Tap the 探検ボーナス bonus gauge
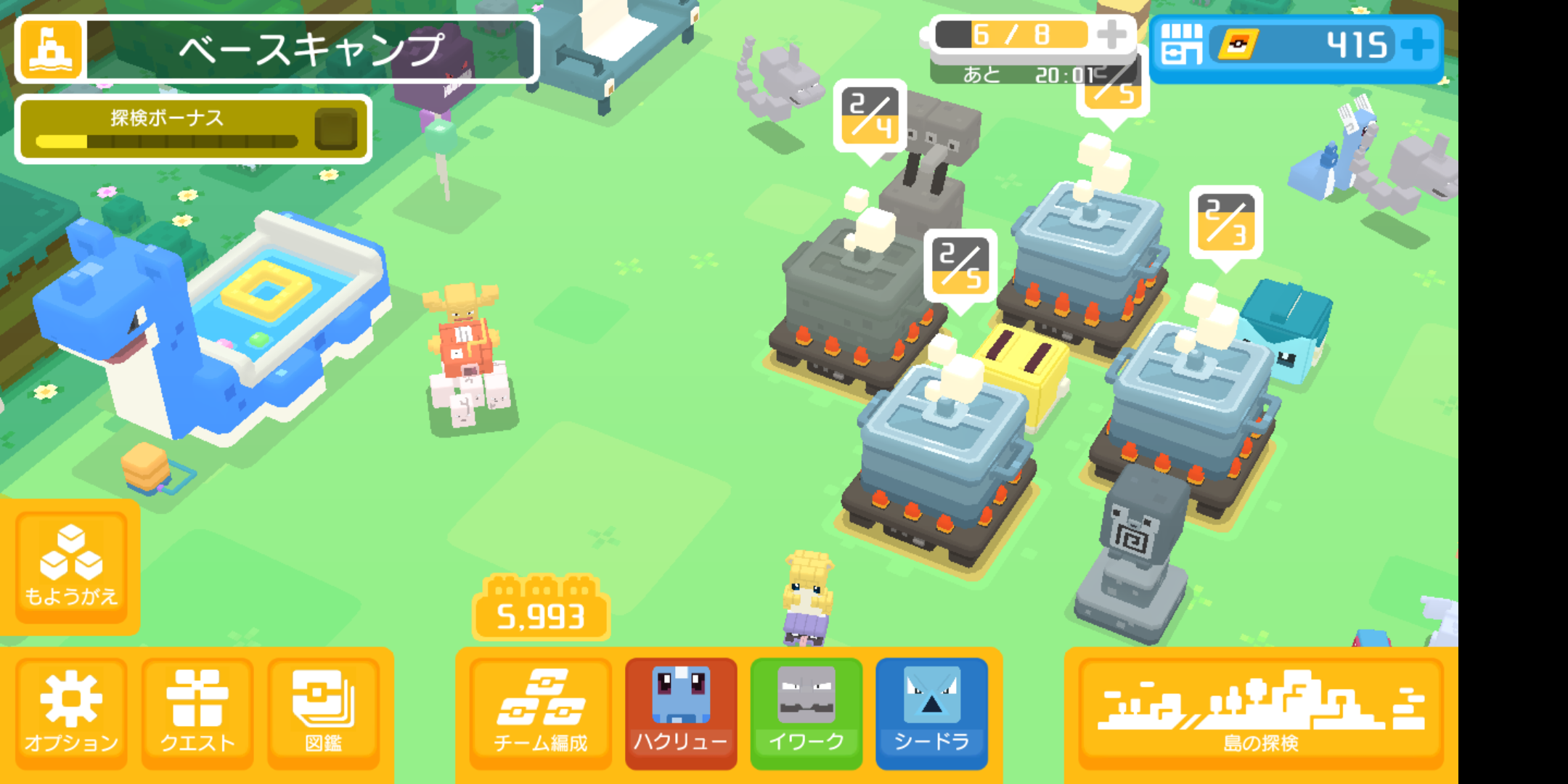Image resolution: width=1568 pixels, height=784 pixels. 193,129
